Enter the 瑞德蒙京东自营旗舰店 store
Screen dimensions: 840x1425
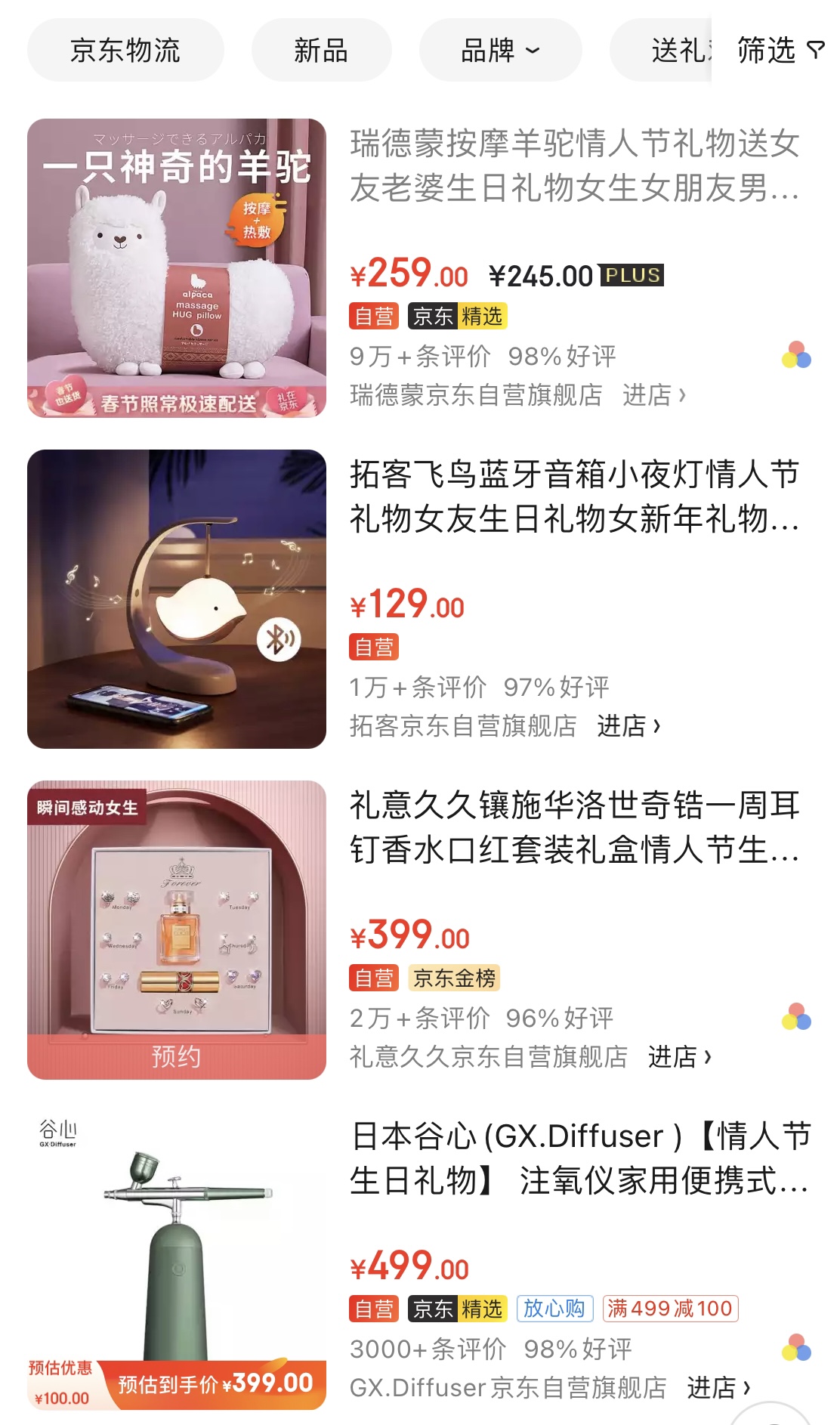653,394
